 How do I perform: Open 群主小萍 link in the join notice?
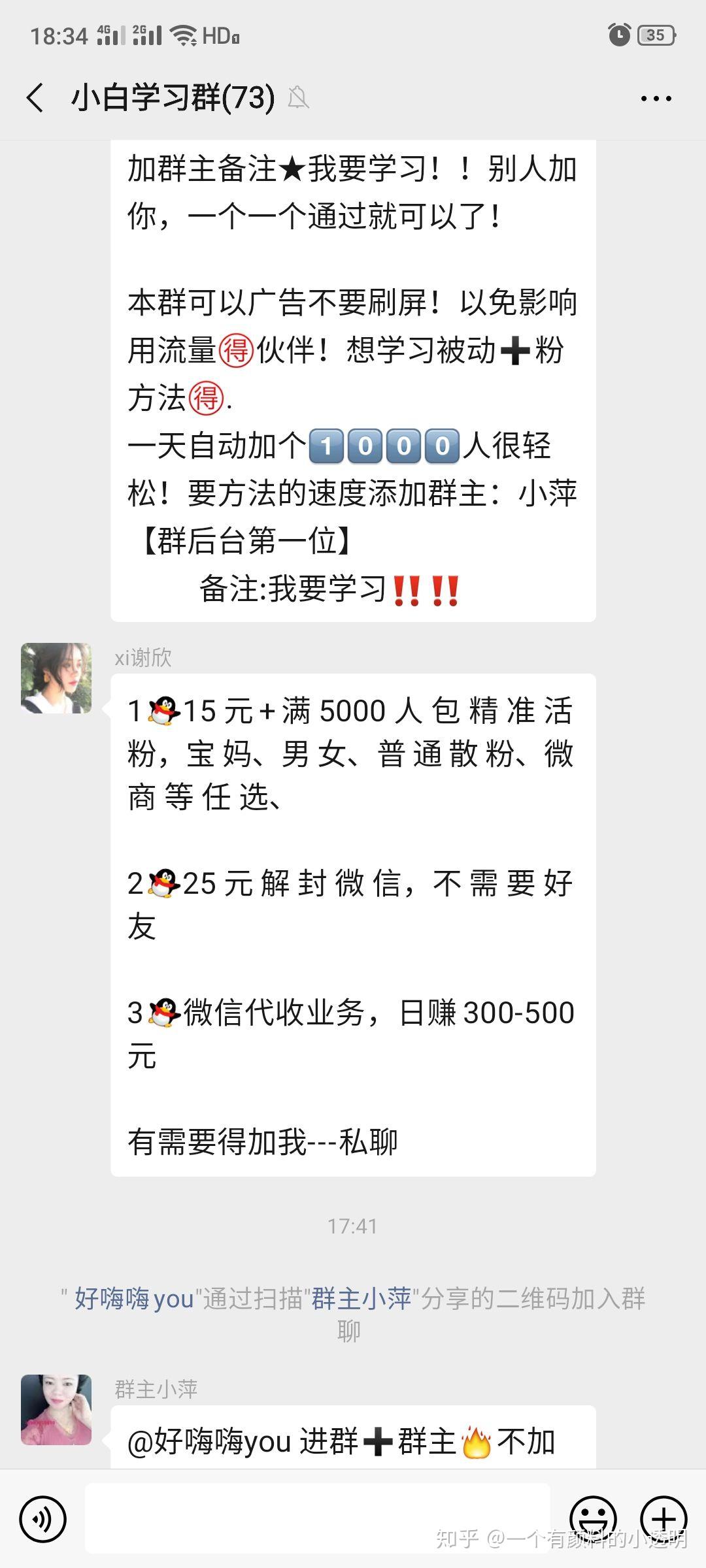pos(361,1299)
